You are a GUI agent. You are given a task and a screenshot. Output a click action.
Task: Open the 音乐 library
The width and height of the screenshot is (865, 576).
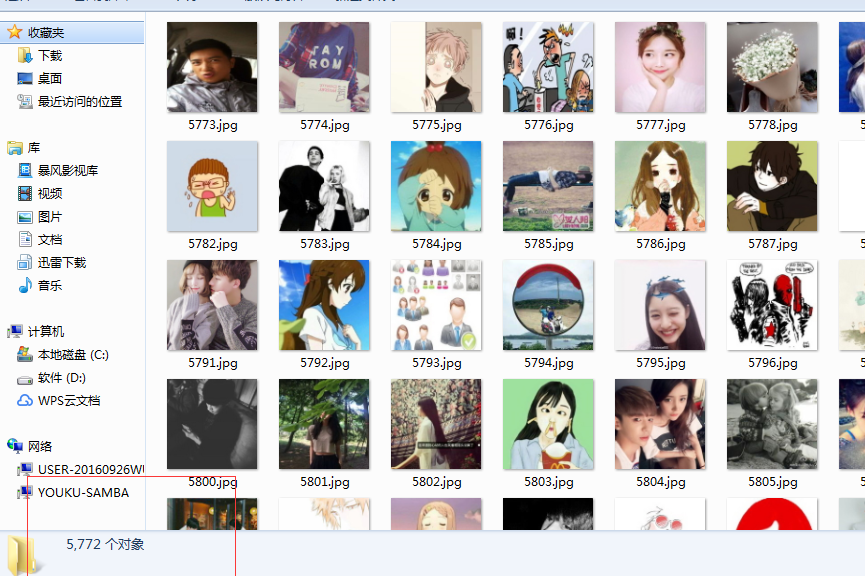[x=49, y=286]
